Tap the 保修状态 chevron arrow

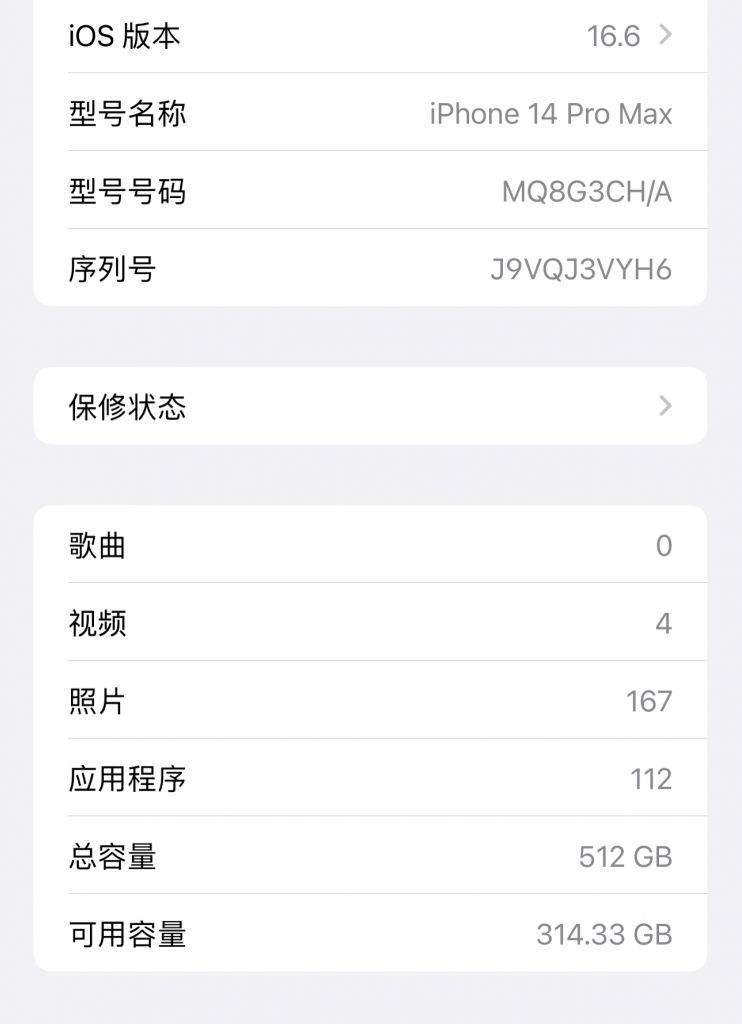(x=664, y=406)
